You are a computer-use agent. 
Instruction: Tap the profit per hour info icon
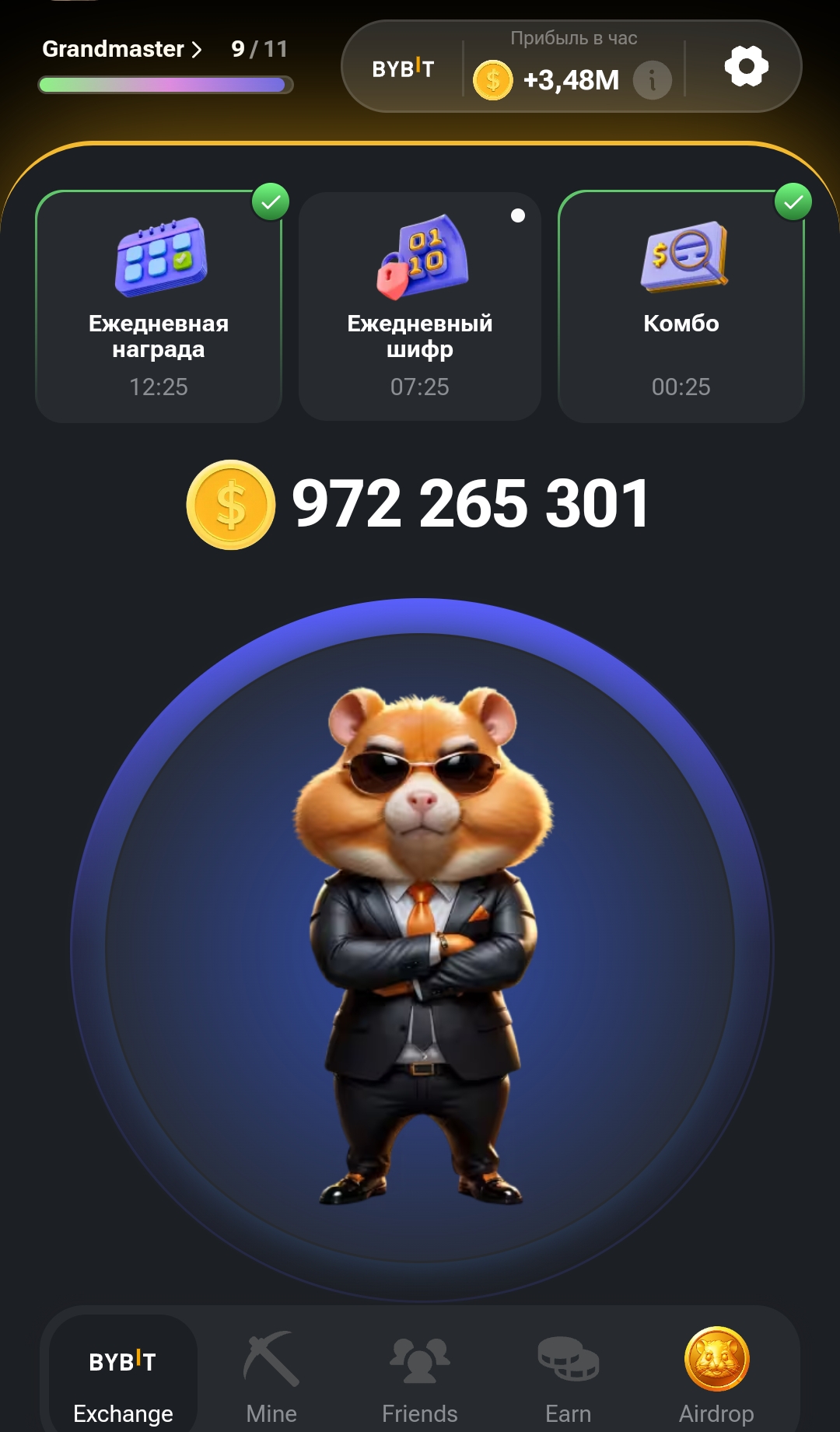pyautogui.click(x=653, y=80)
